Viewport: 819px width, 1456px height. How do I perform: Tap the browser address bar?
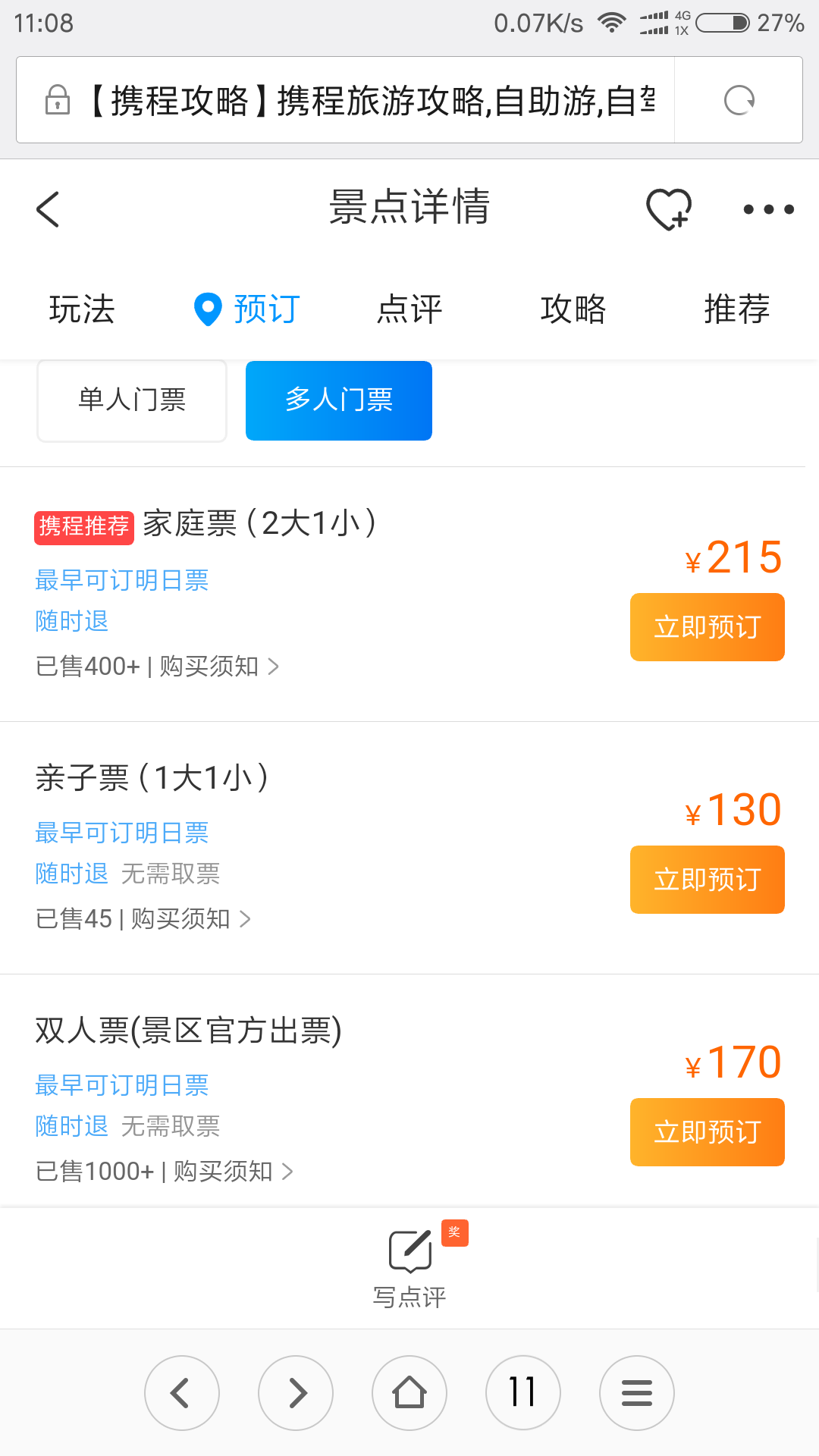pyautogui.click(x=346, y=100)
